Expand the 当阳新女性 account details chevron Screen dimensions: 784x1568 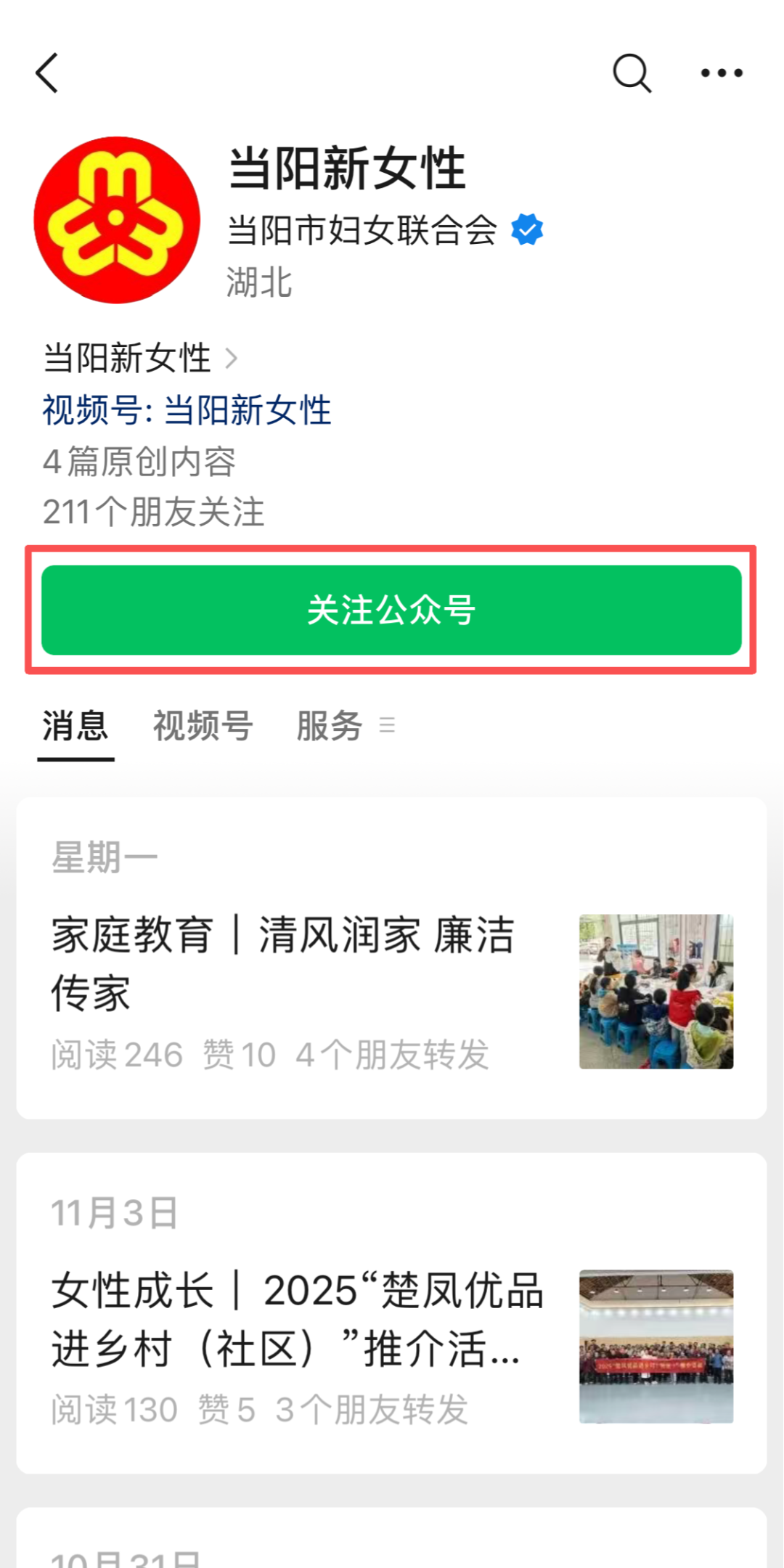[x=231, y=358]
